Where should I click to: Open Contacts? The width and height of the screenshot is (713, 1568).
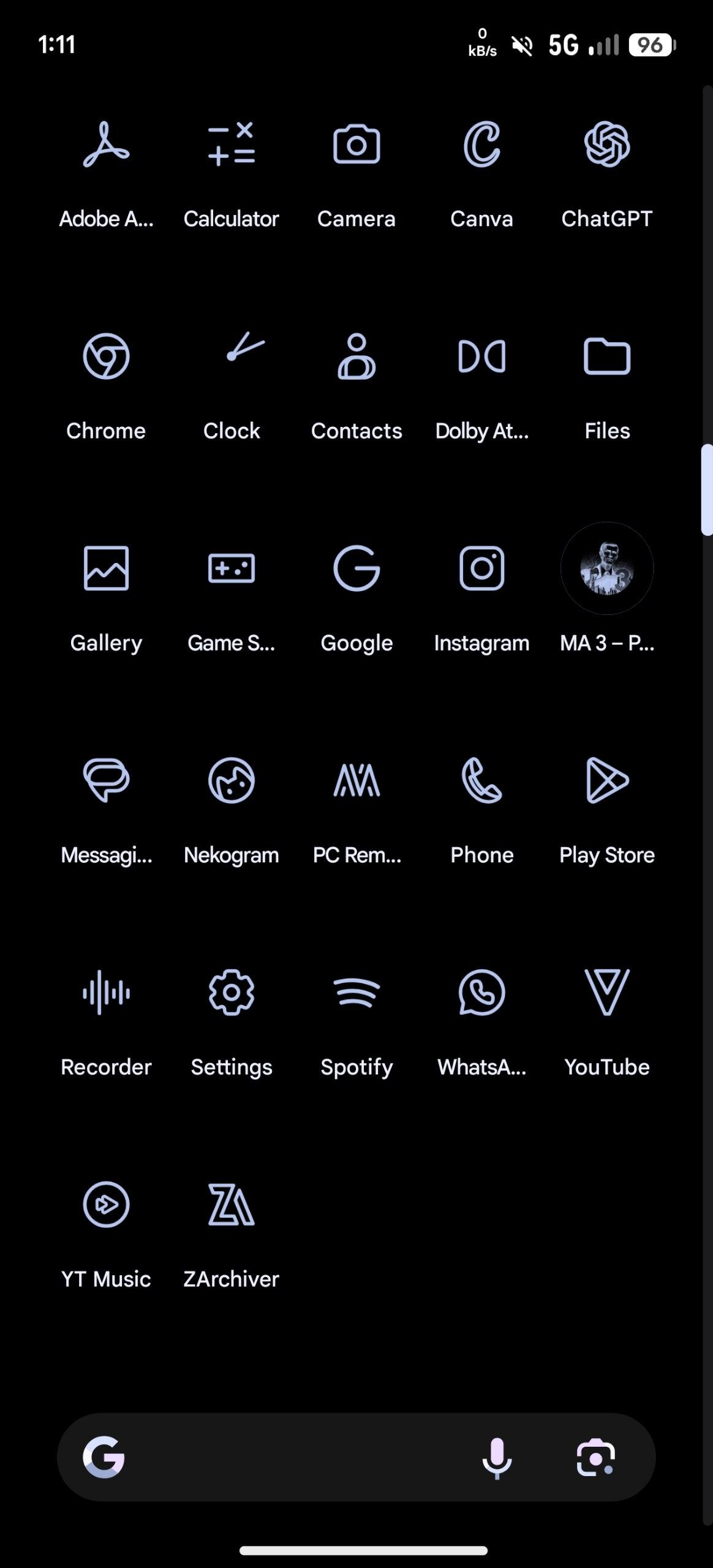pos(356,356)
